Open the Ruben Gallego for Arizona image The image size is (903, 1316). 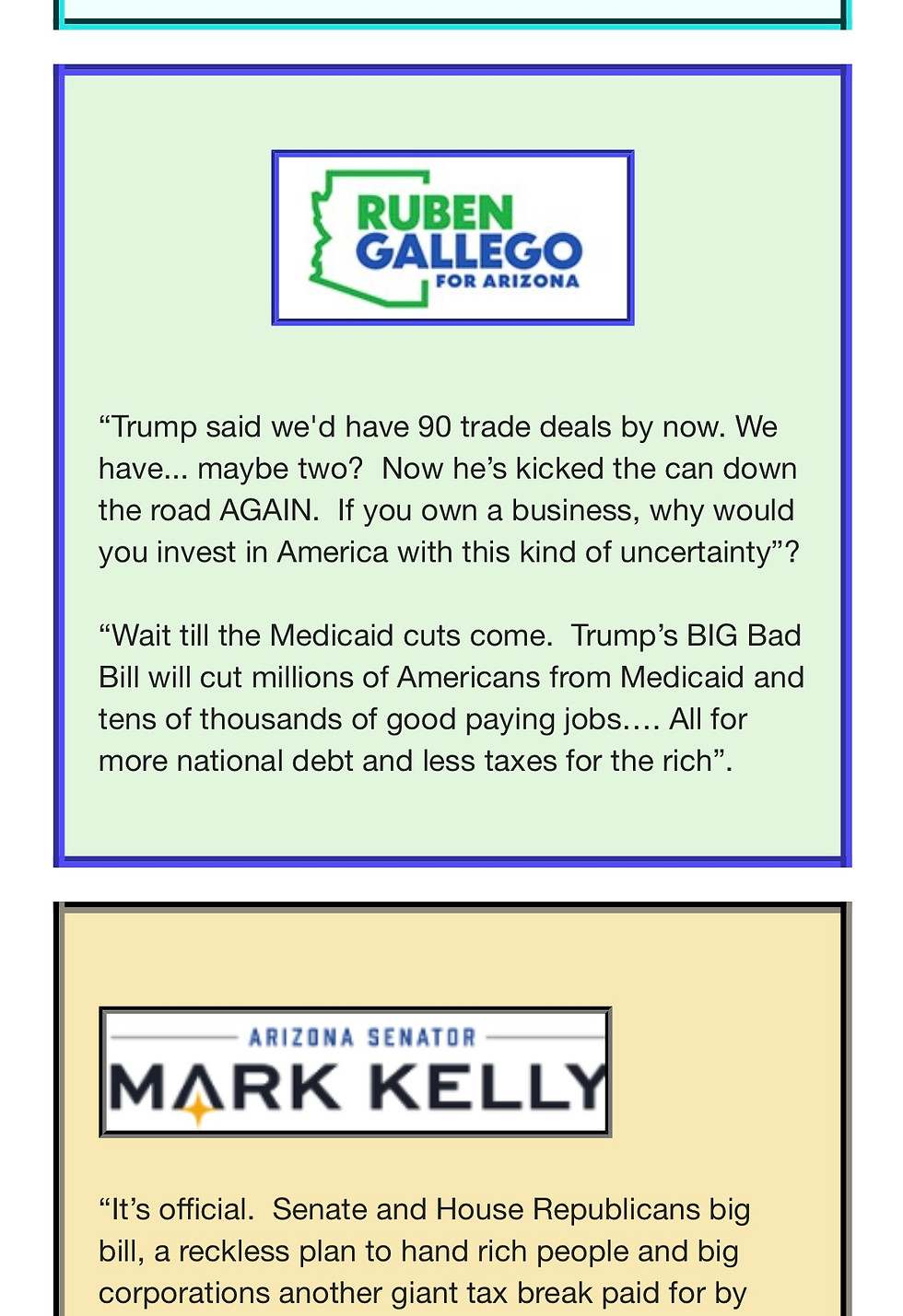[452, 238]
